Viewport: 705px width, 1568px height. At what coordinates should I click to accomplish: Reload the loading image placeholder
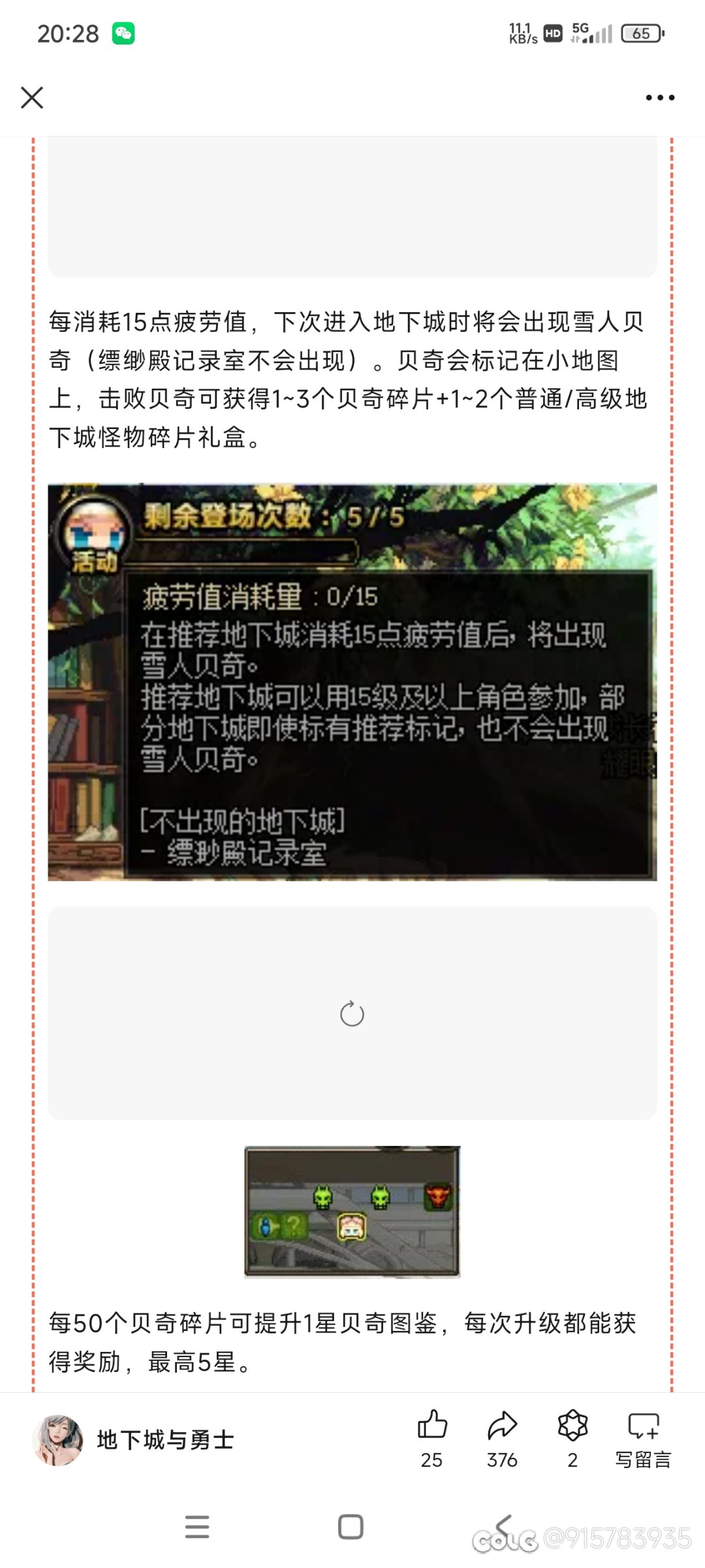click(352, 1014)
